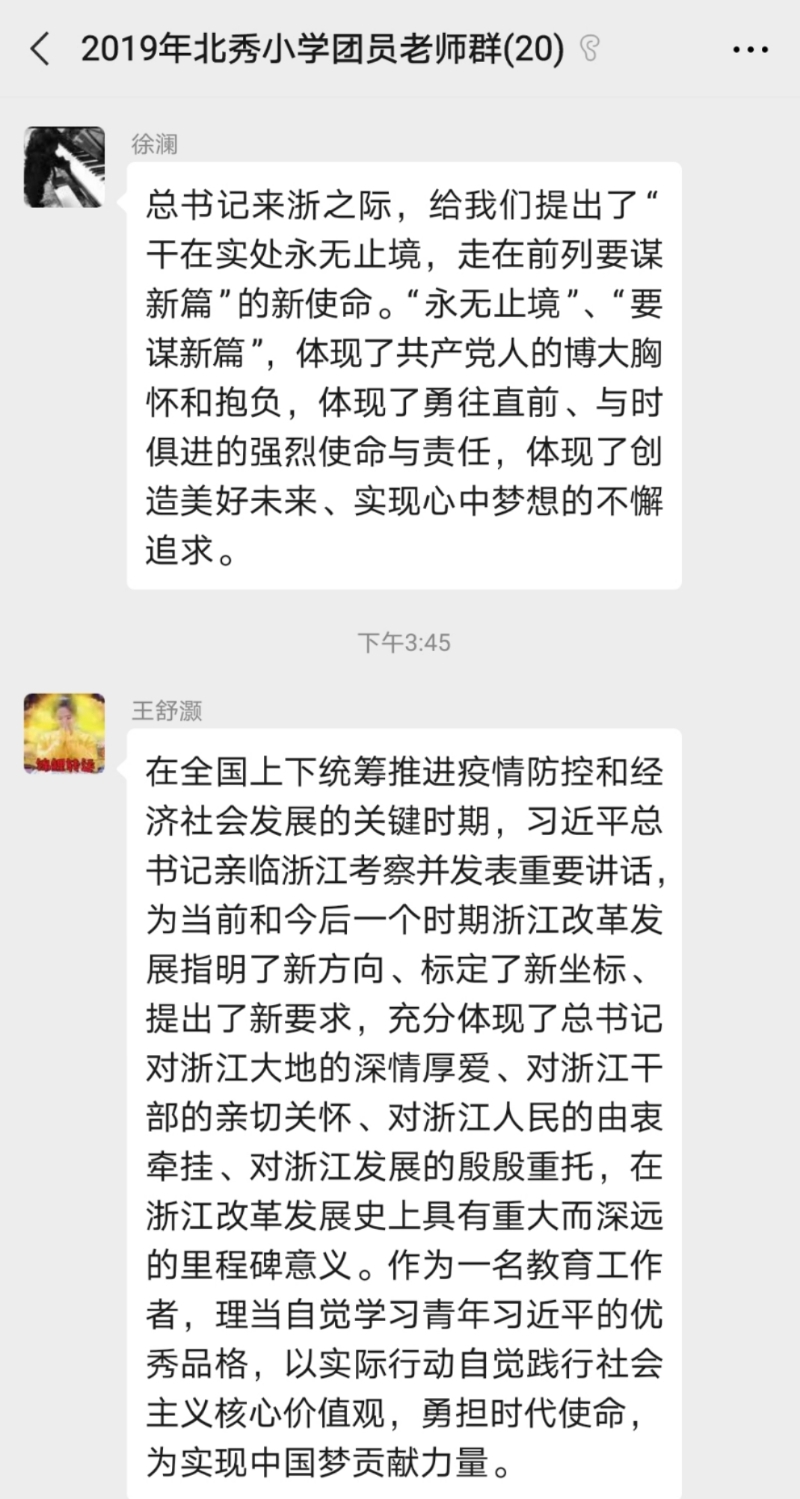Open the group chat overflow menu
This screenshot has width=800, height=1499.
(x=750, y=48)
